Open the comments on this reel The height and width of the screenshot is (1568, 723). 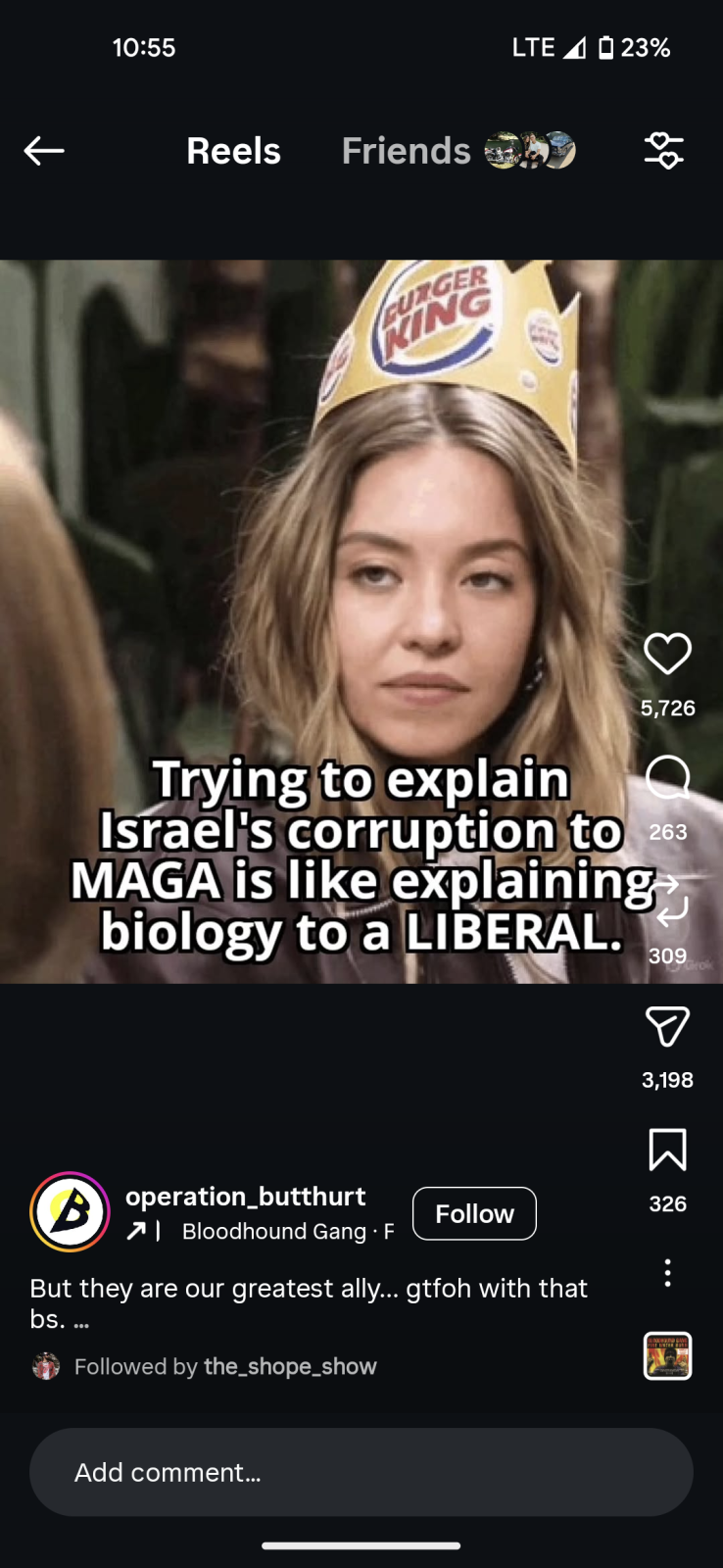click(x=667, y=778)
